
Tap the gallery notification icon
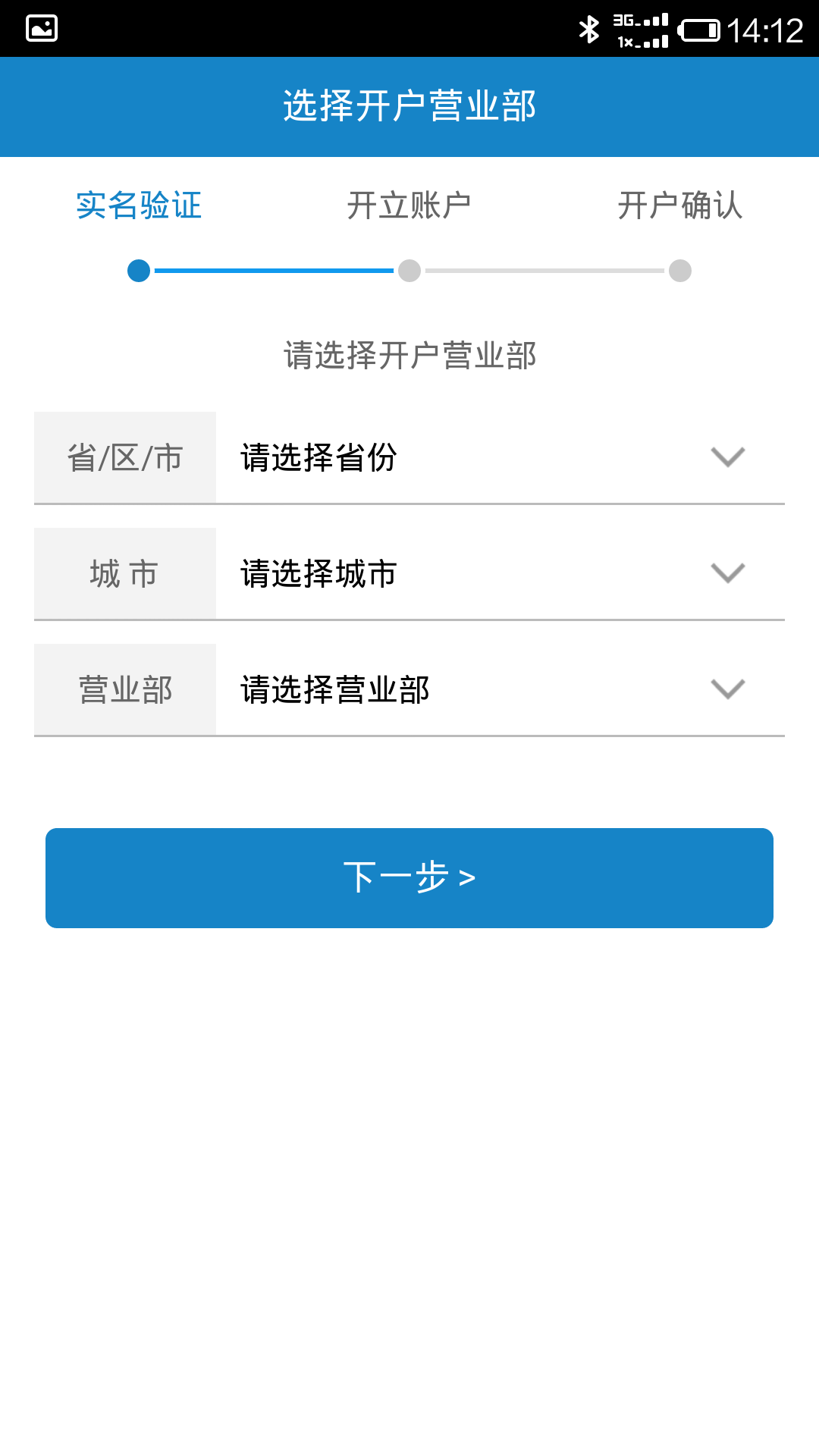coord(42,28)
